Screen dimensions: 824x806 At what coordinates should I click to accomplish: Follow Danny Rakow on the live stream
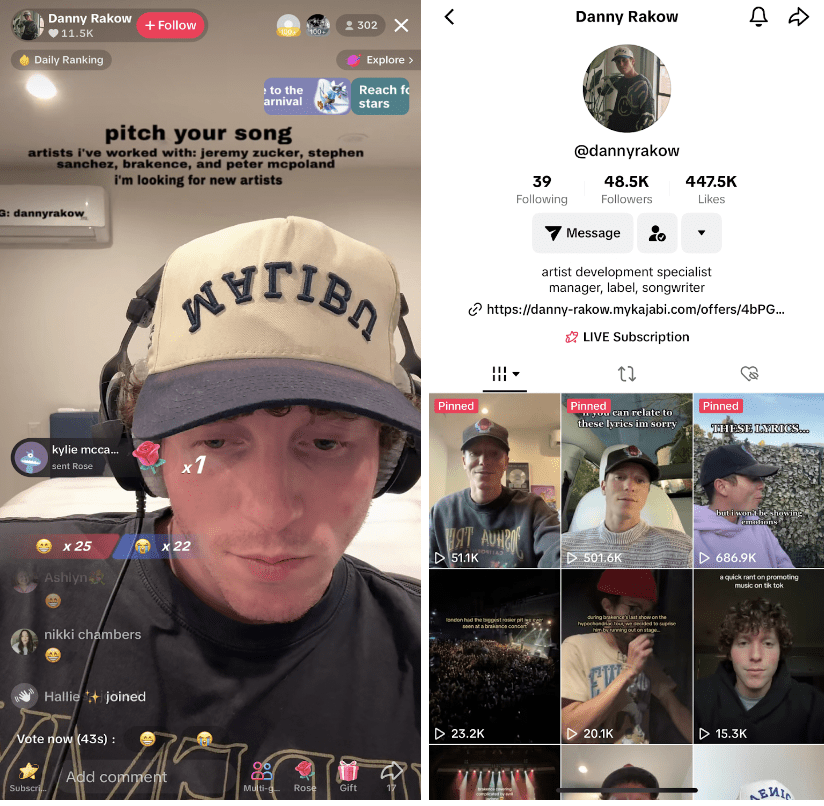(170, 25)
